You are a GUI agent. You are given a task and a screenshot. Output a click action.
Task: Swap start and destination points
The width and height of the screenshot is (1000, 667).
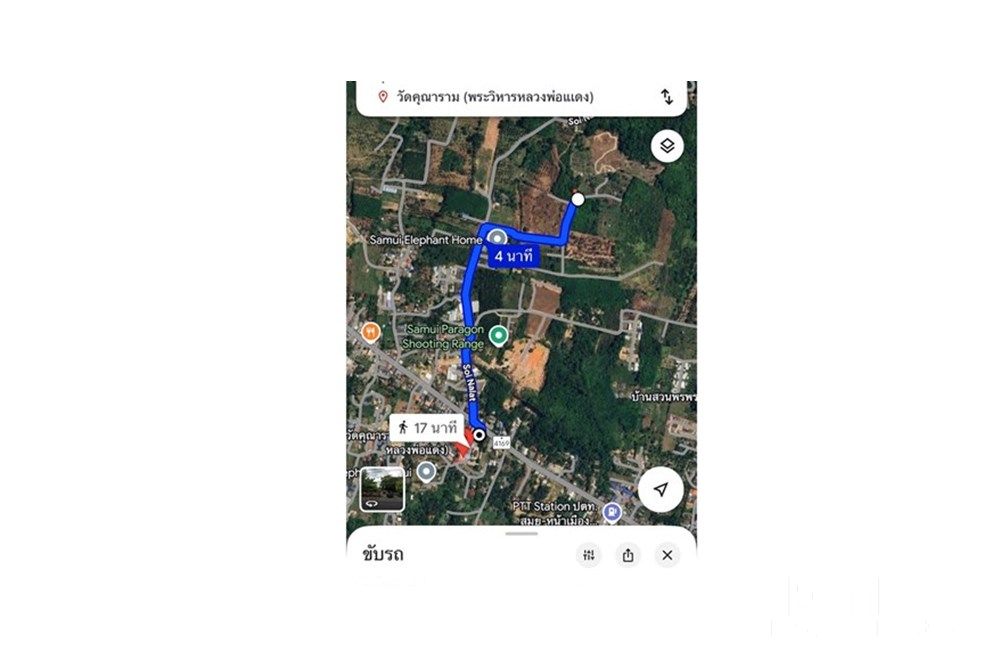667,97
